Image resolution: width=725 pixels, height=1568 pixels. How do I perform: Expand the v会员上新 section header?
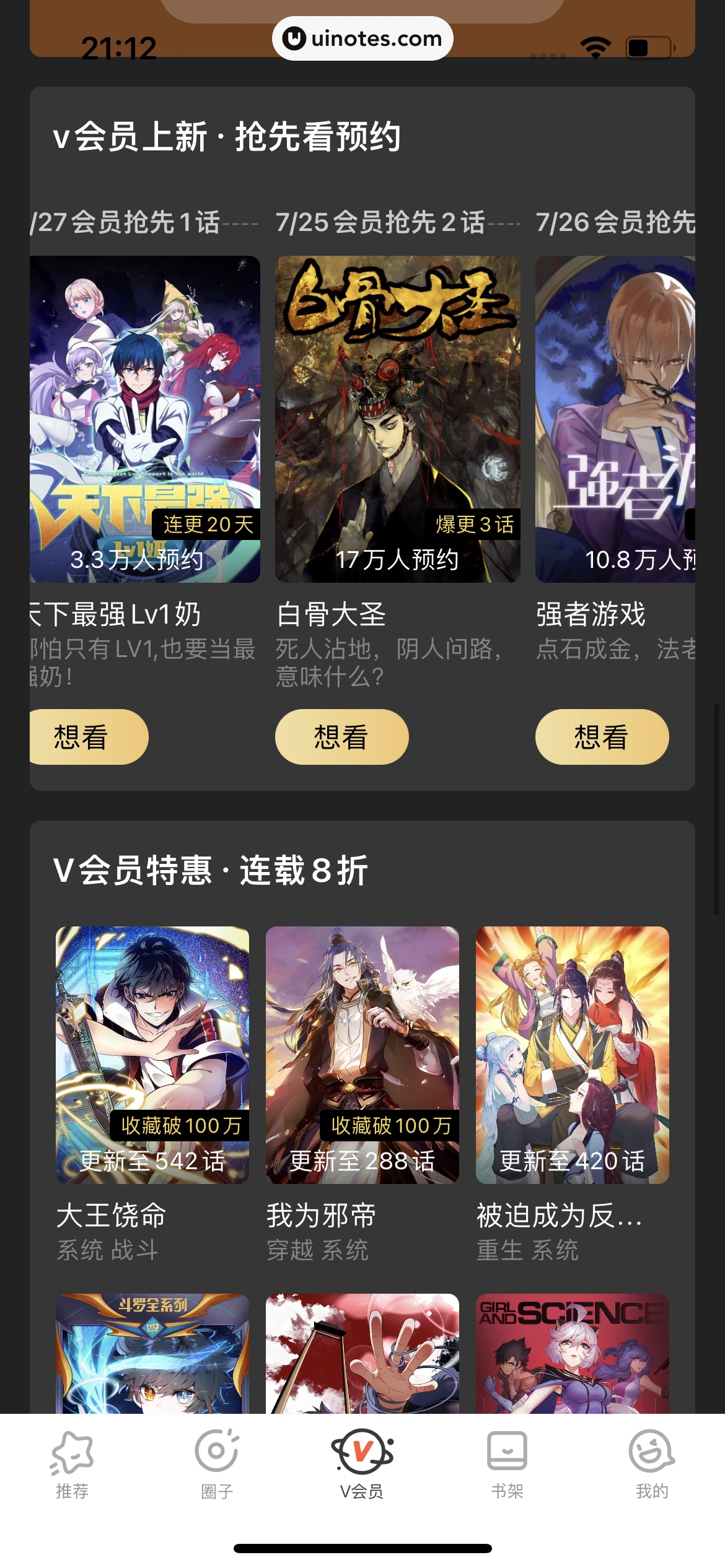pyautogui.click(x=227, y=136)
